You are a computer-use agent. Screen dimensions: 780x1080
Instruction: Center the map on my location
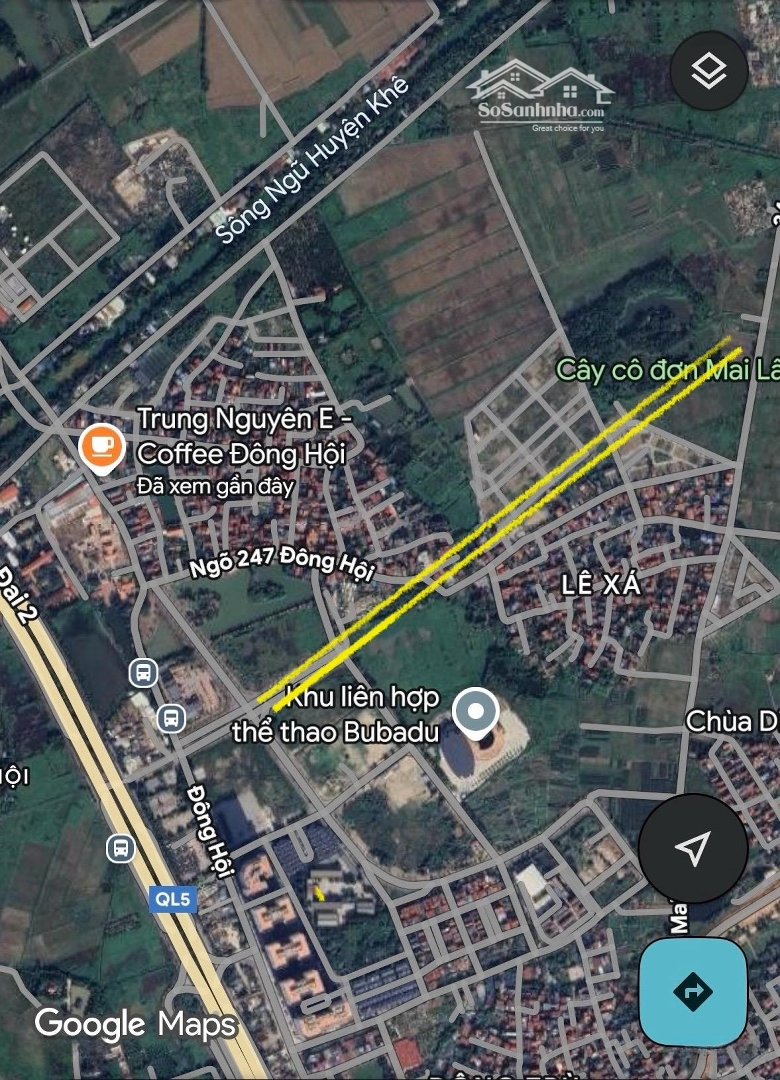tap(692, 849)
